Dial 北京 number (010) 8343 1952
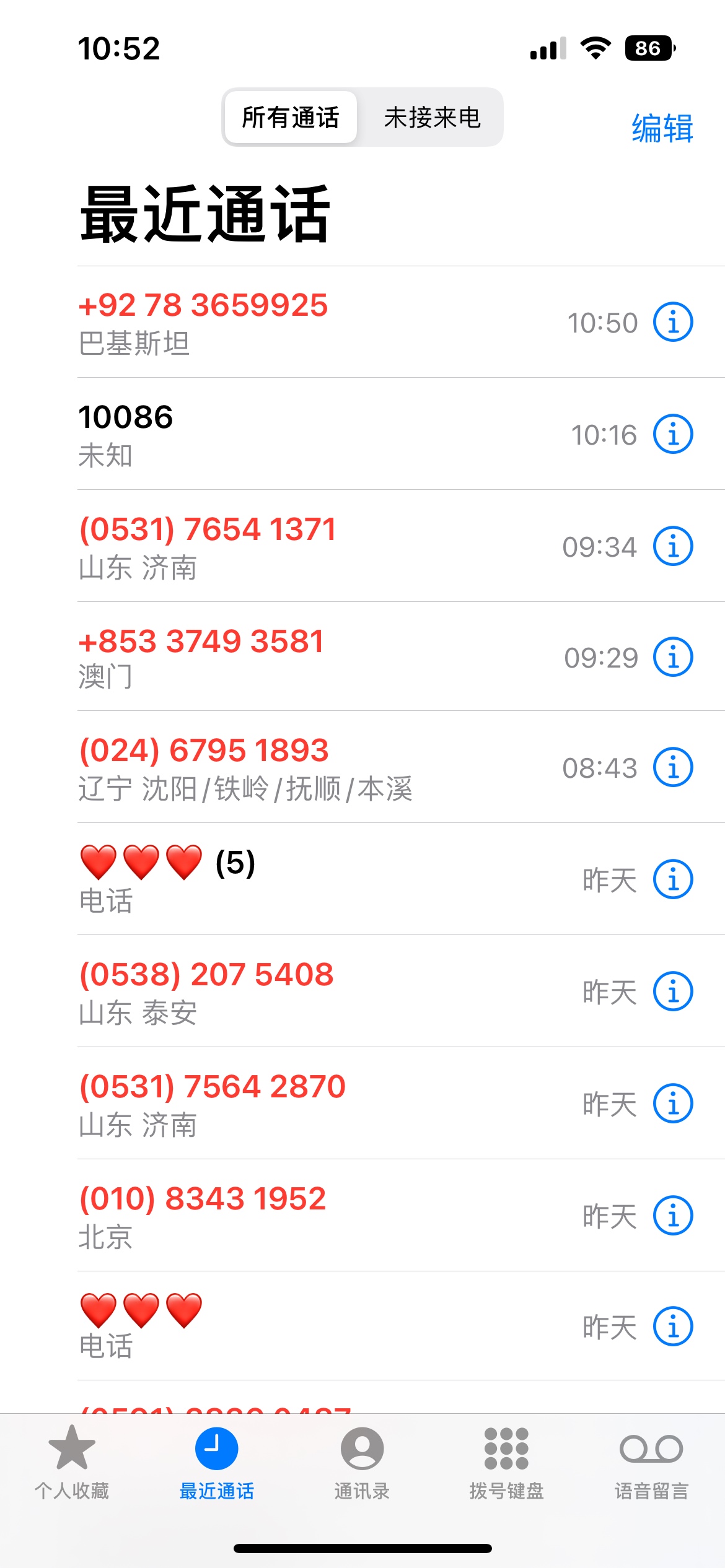 248,1215
